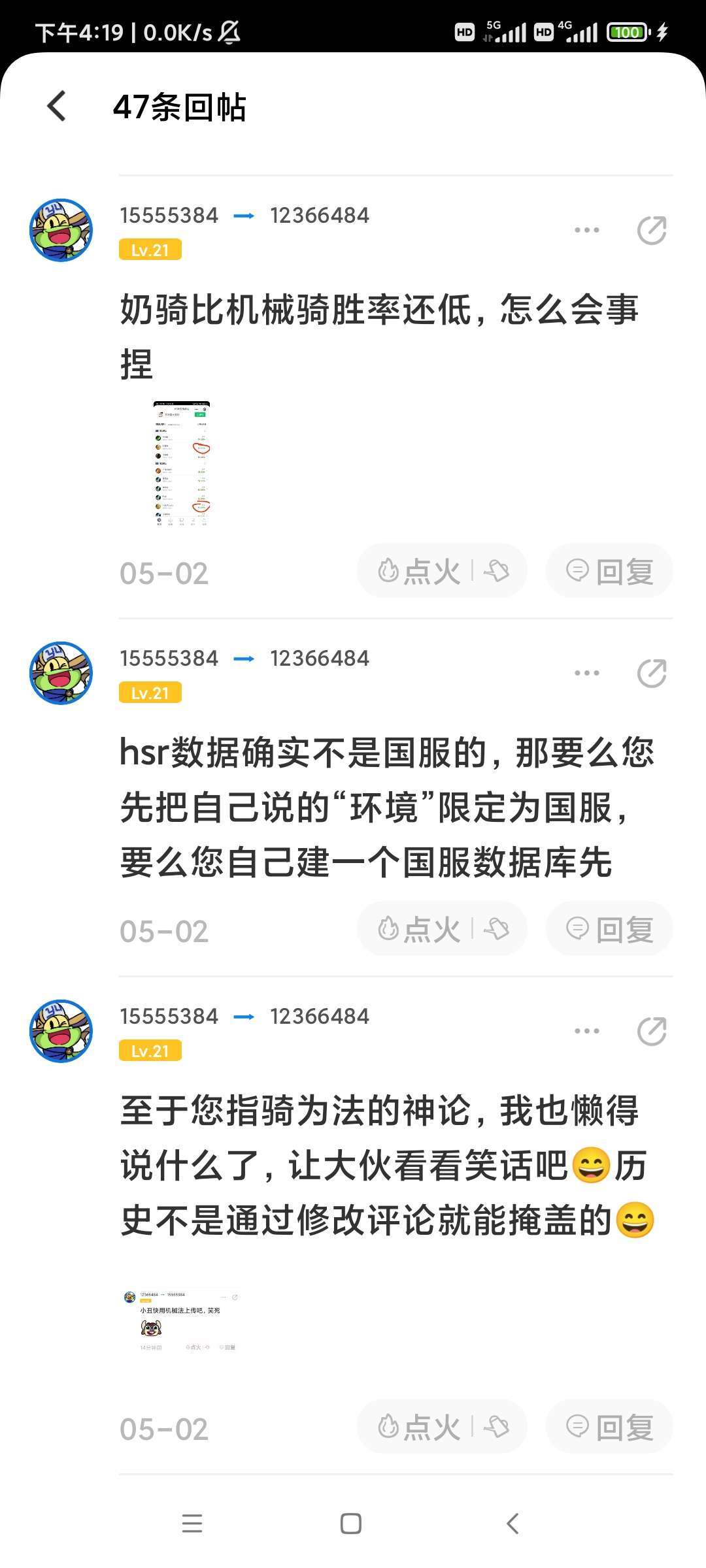
Task: Tap 点火 on the hsr数据 reply
Action: click(x=418, y=928)
